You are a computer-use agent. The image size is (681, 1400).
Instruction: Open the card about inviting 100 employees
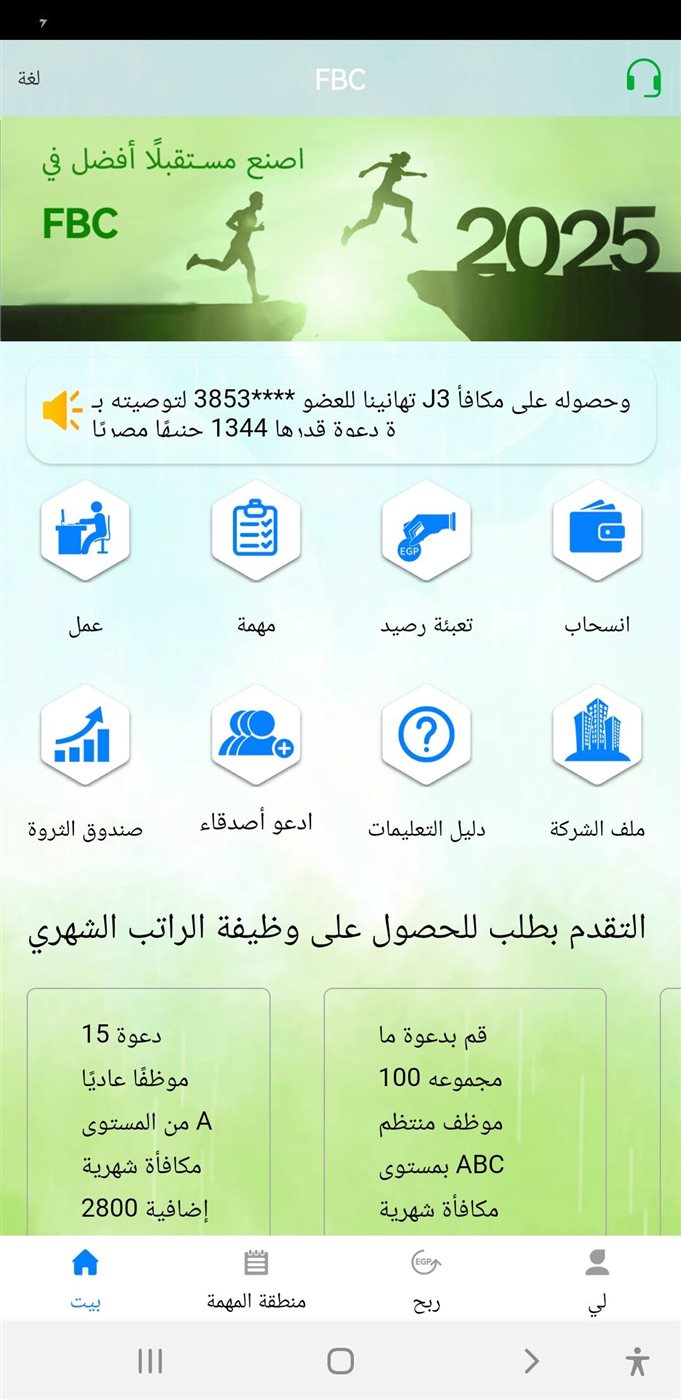point(465,1112)
